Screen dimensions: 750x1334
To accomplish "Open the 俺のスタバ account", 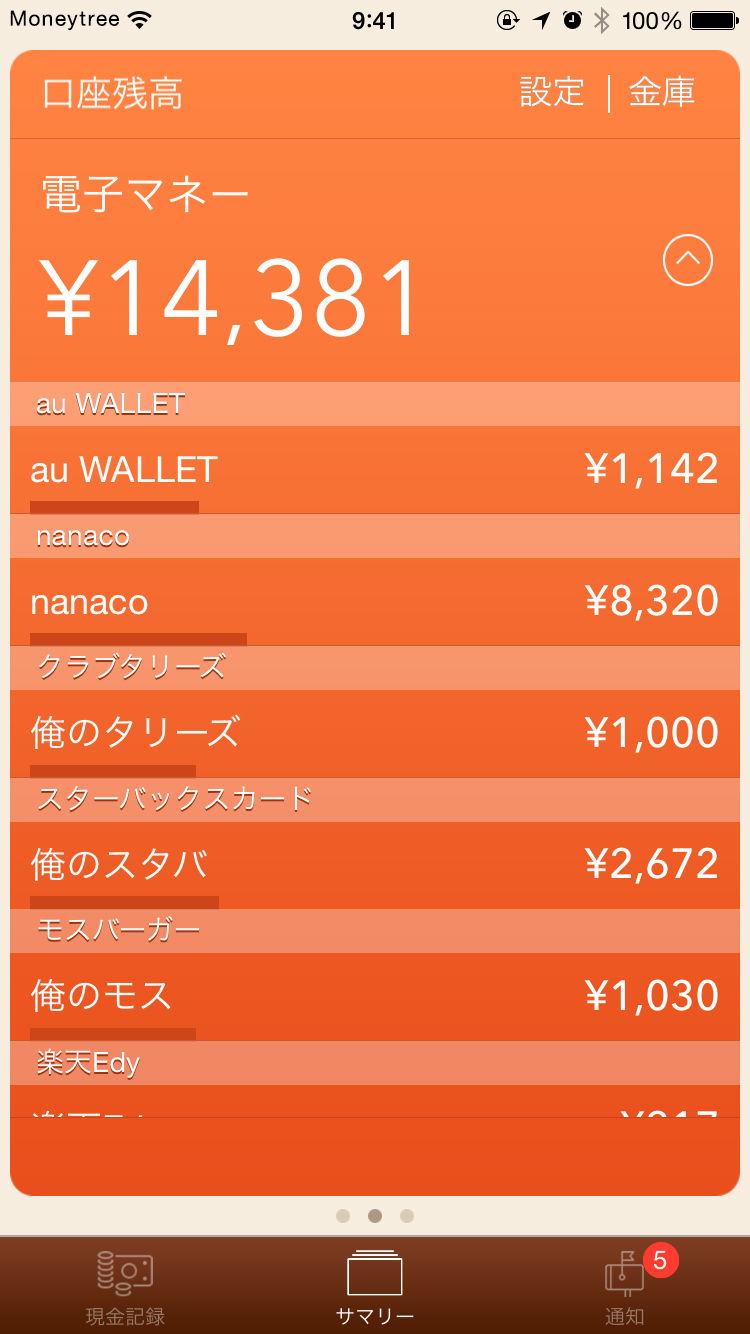I will click(375, 866).
